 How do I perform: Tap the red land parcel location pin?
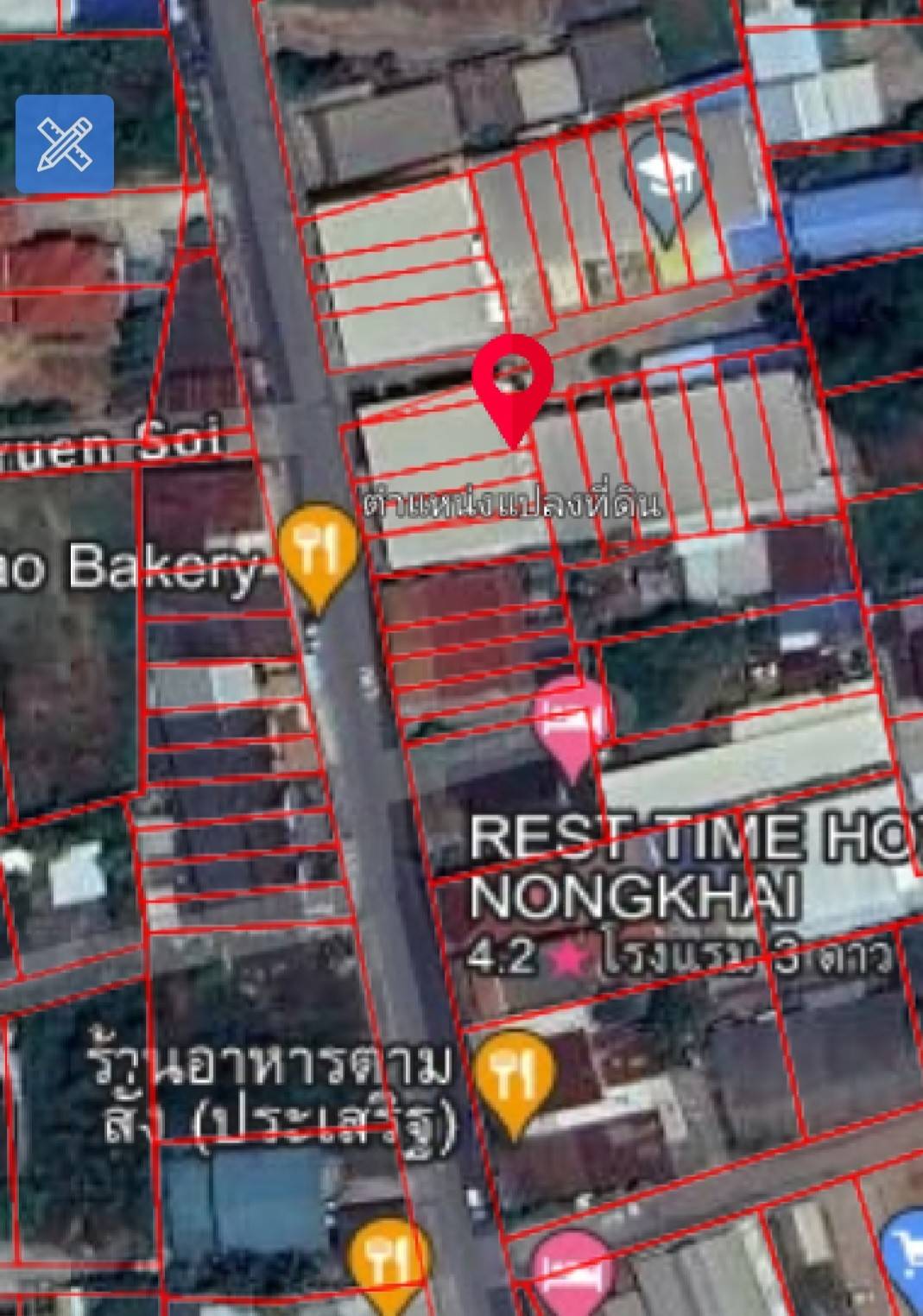tap(513, 383)
